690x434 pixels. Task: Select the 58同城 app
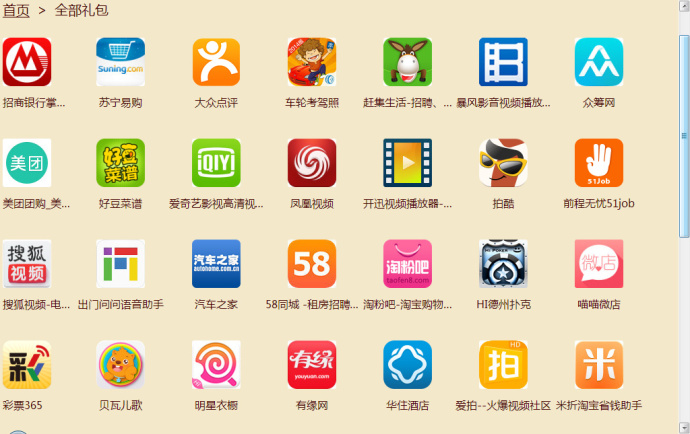click(x=312, y=264)
